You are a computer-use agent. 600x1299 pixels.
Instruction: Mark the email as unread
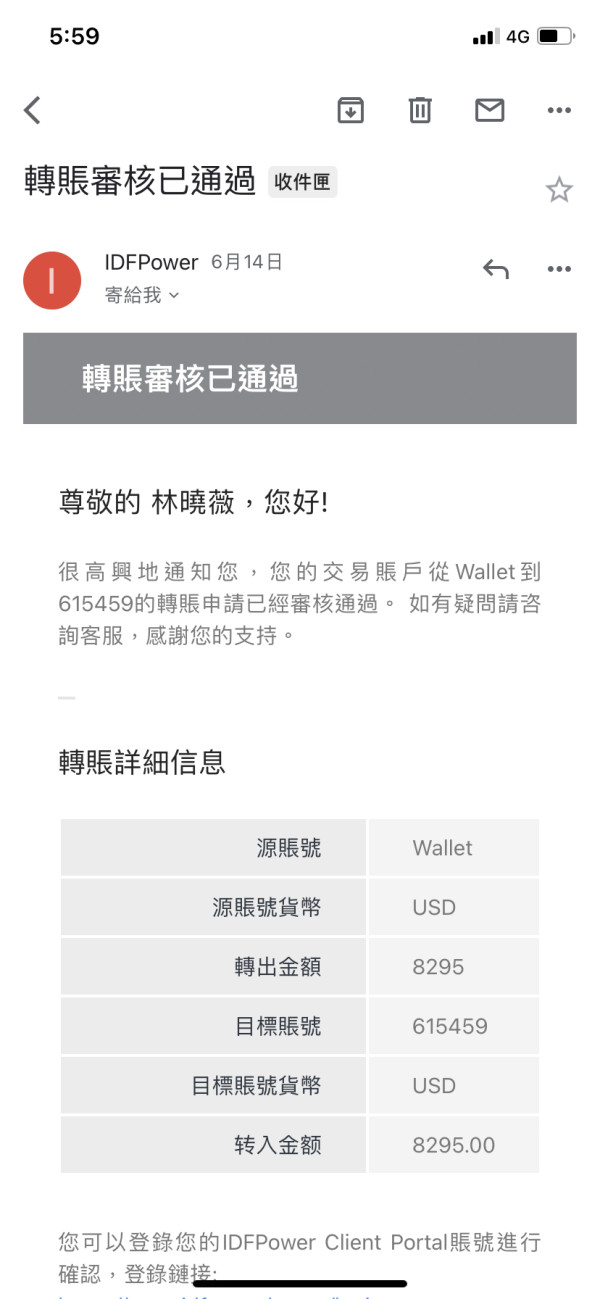coord(489,110)
